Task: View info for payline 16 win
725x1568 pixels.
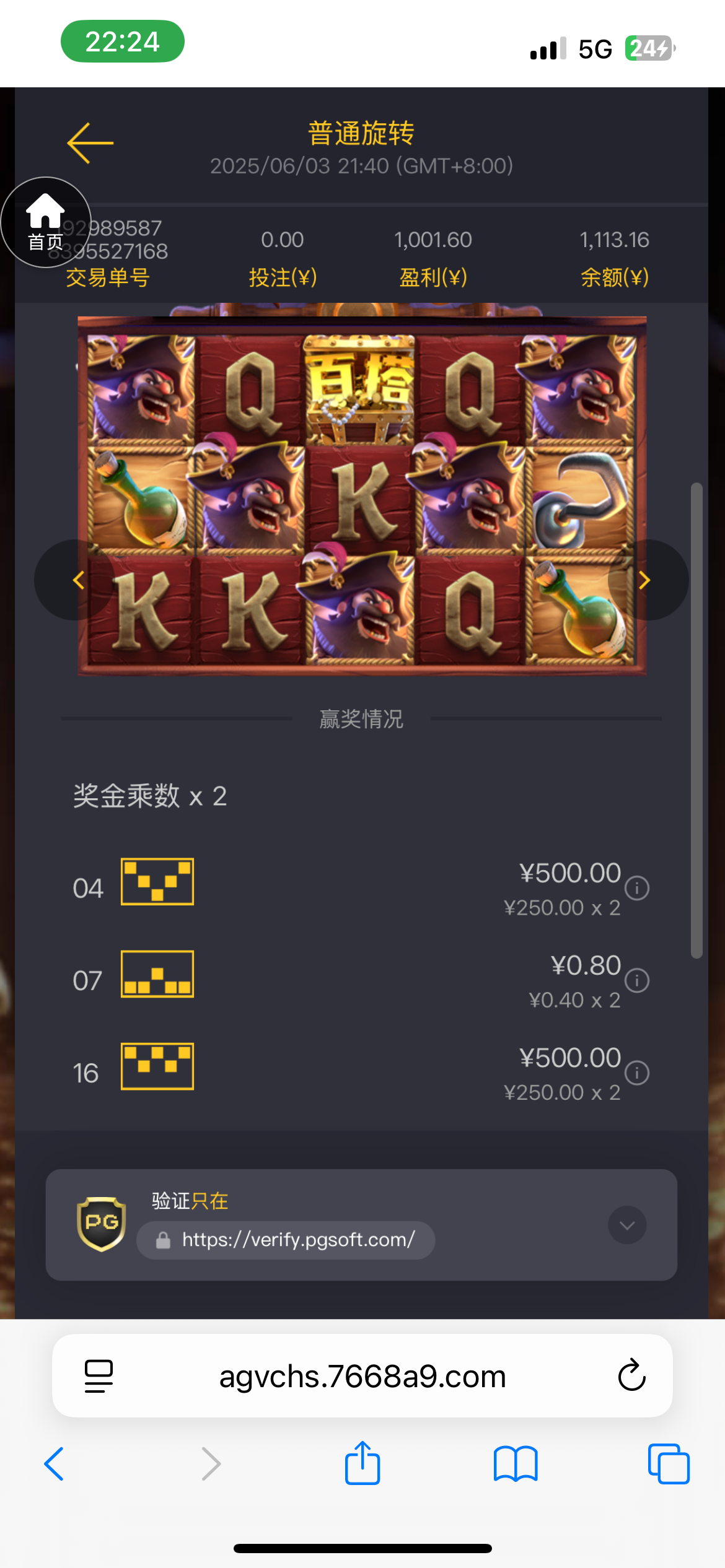Action: point(636,1073)
